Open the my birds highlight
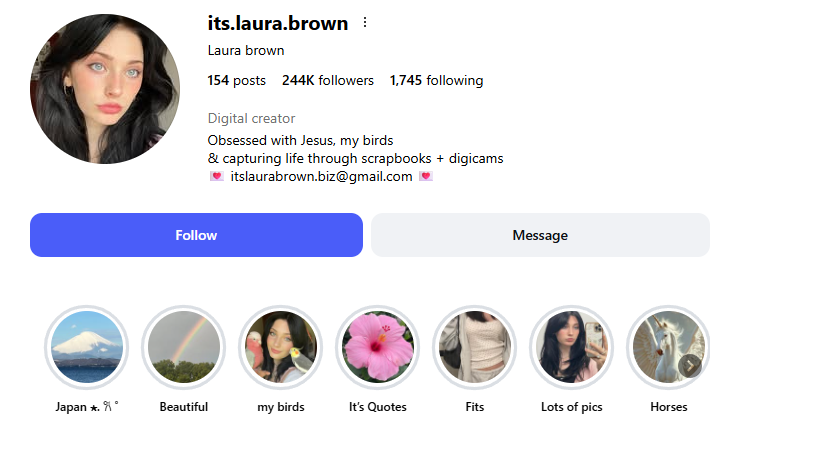 pyautogui.click(x=281, y=348)
